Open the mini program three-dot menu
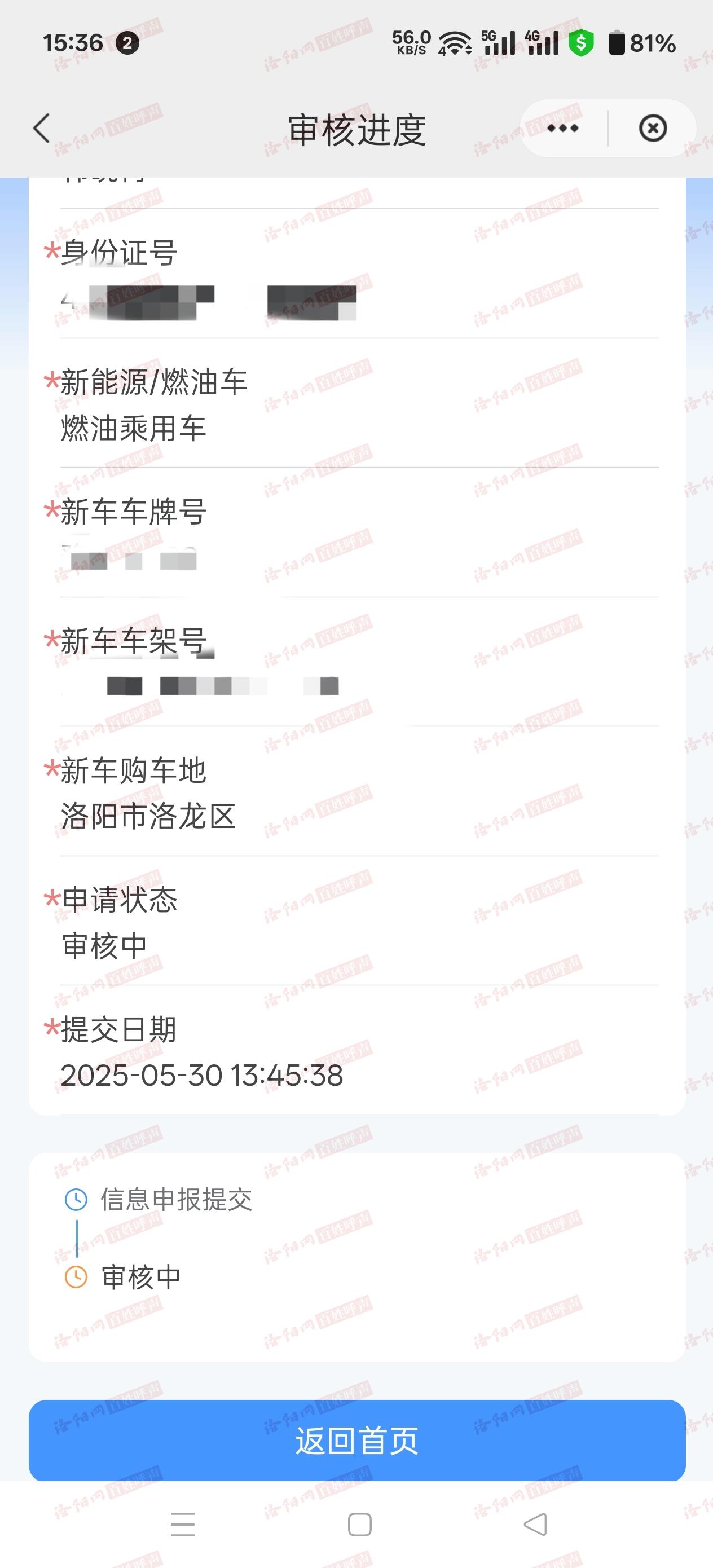Viewport: 713px width, 1568px height. (x=562, y=129)
